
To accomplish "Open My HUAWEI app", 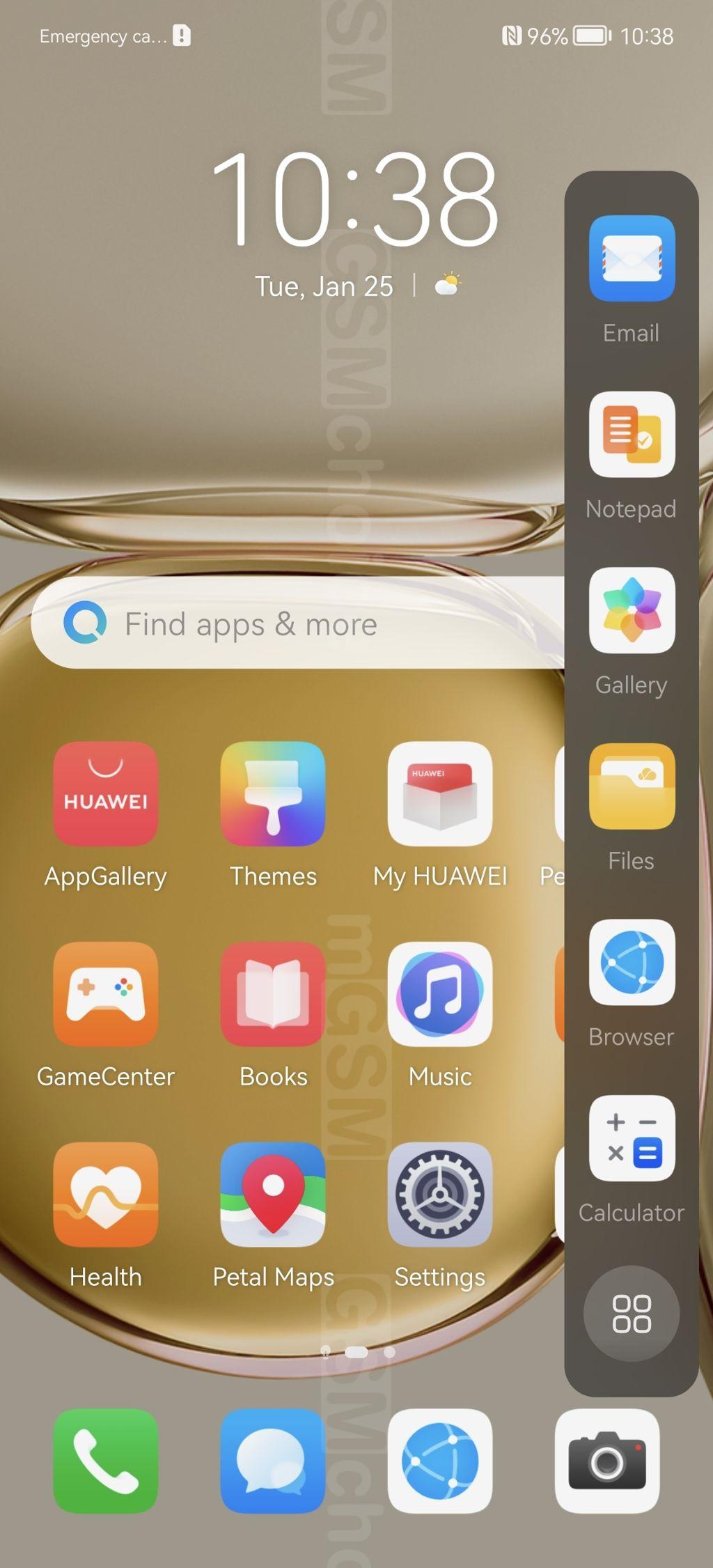I will (440, 794).
